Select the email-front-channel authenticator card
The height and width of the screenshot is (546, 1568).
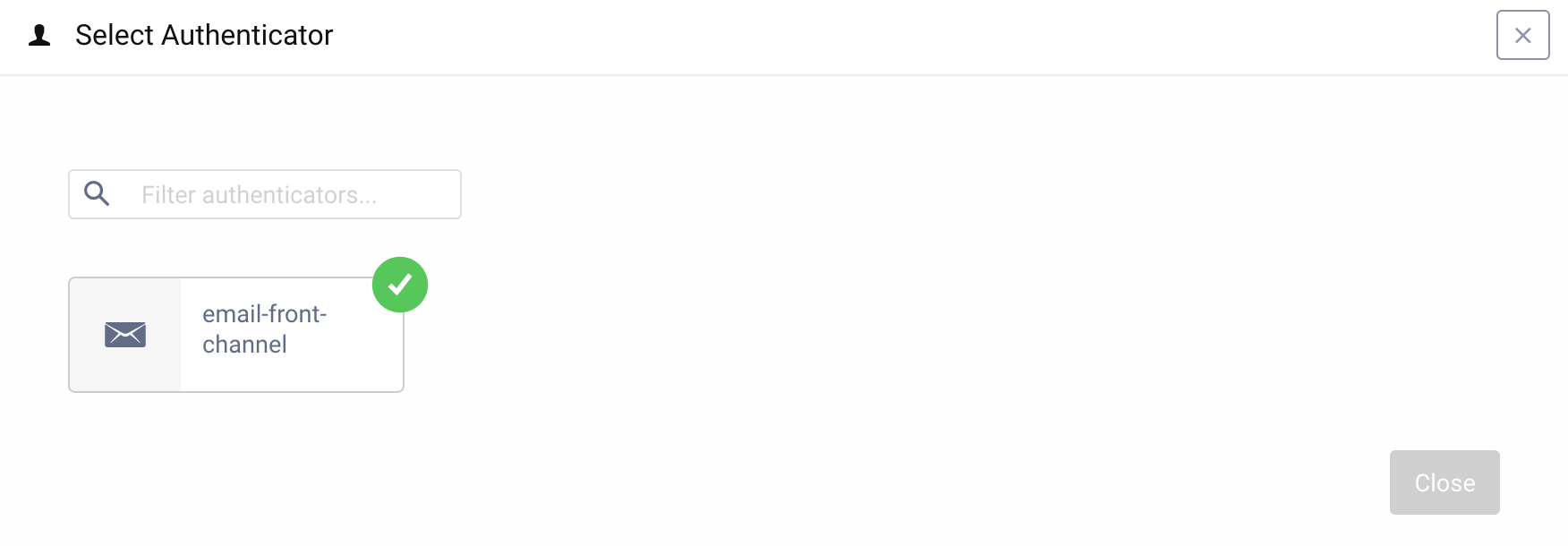pyautogui.click(x=236, y=334)
